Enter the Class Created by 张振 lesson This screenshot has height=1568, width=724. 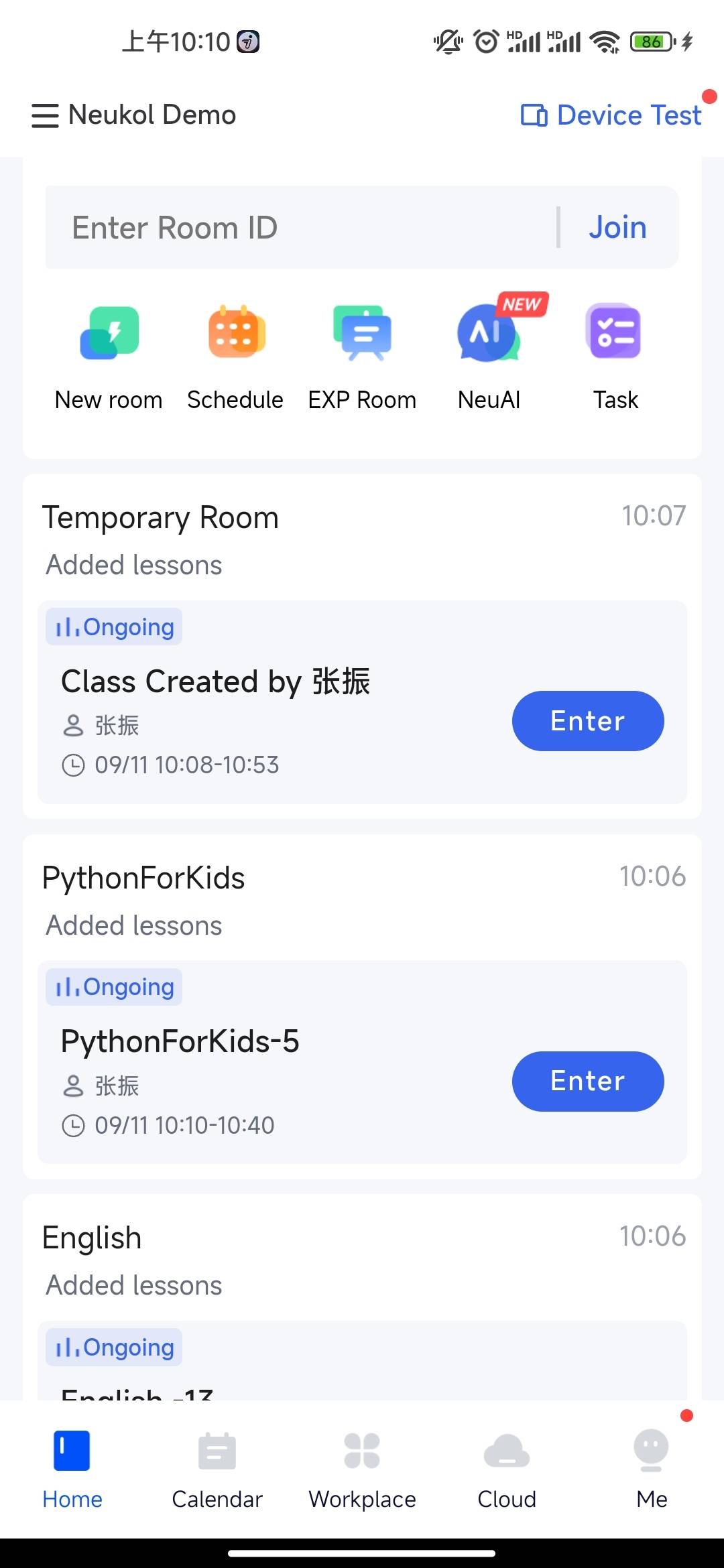(588, 721)
